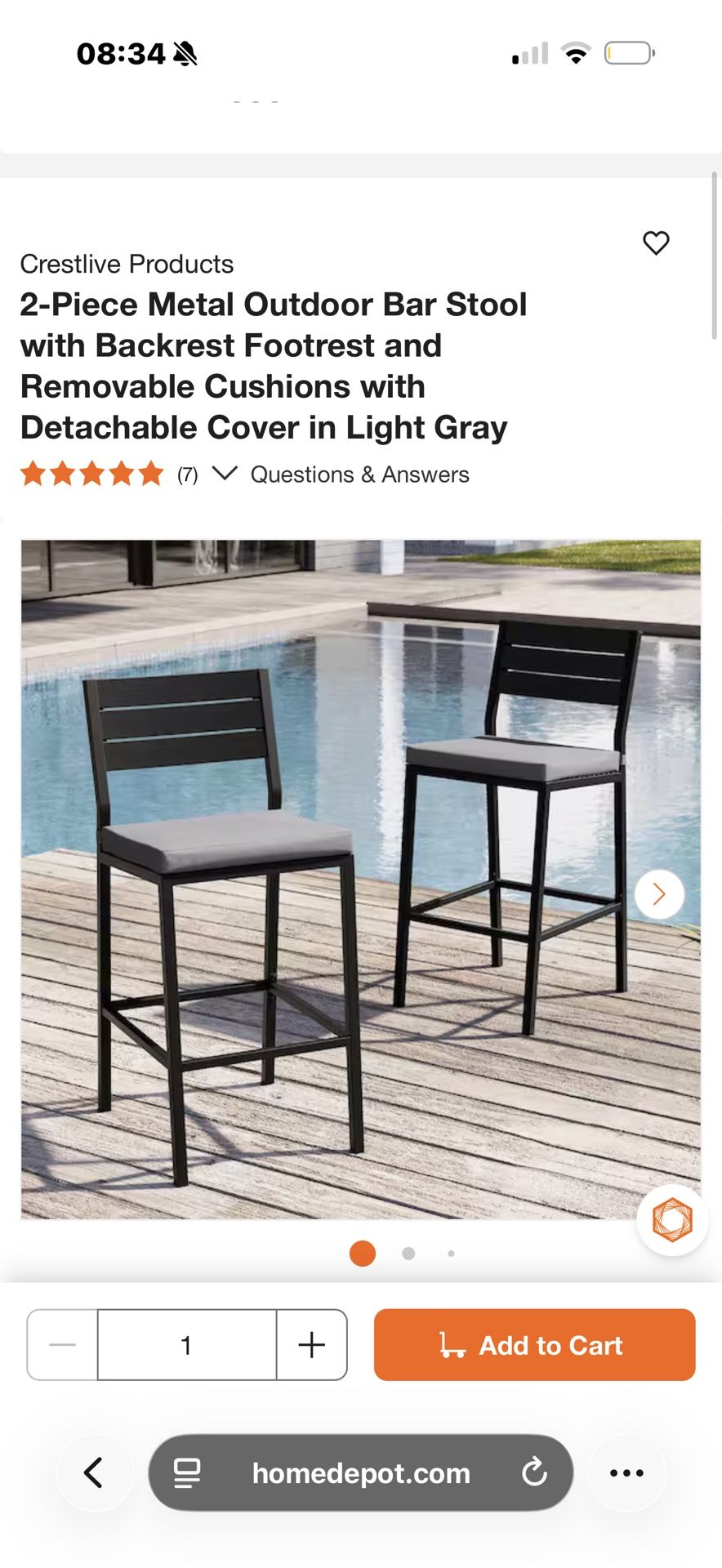Increase quantity with the plus button
722x1568 pixels.
(x=312, y=1345)
